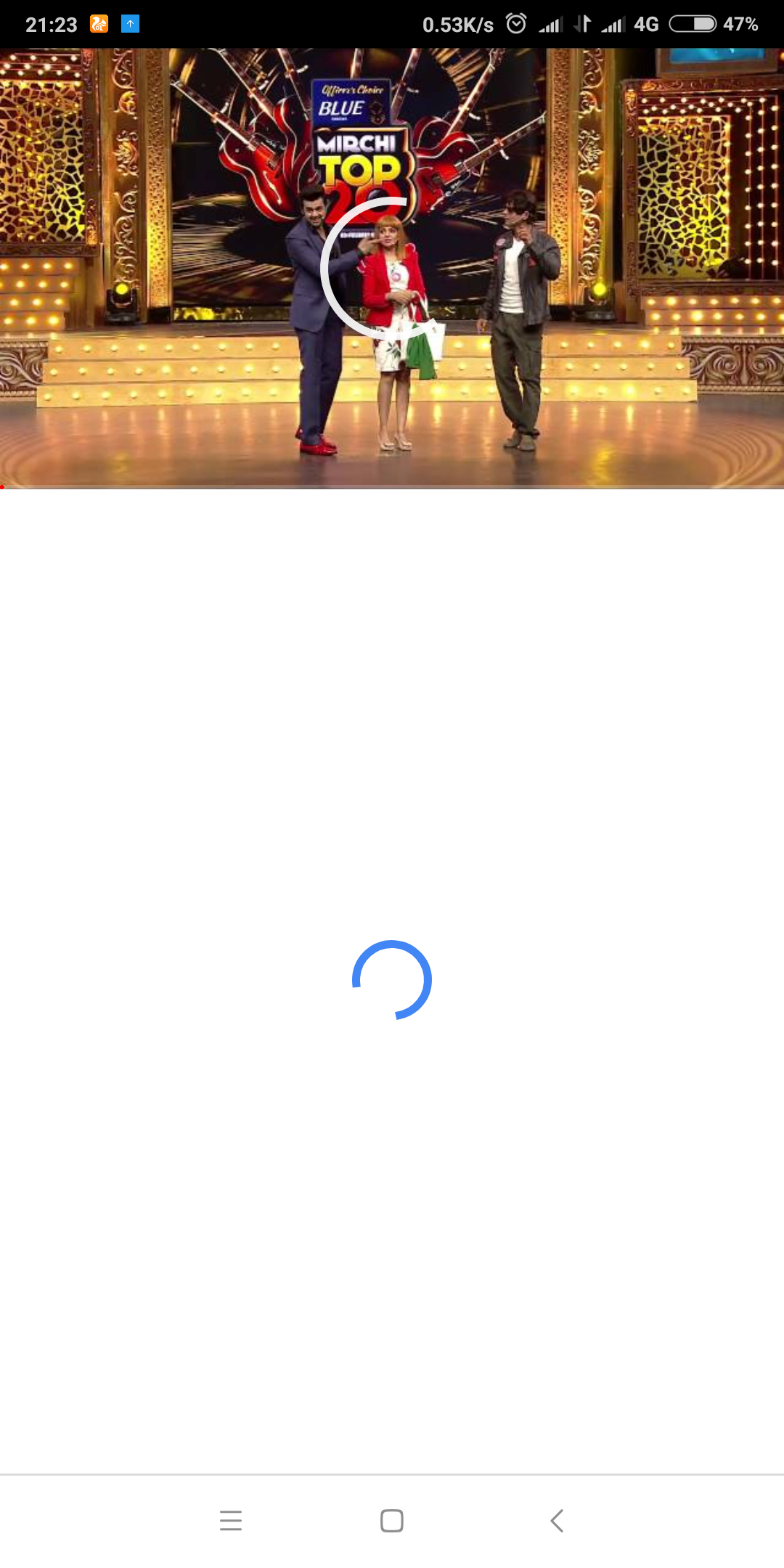Tap the loading video player

tap(392, 269)
